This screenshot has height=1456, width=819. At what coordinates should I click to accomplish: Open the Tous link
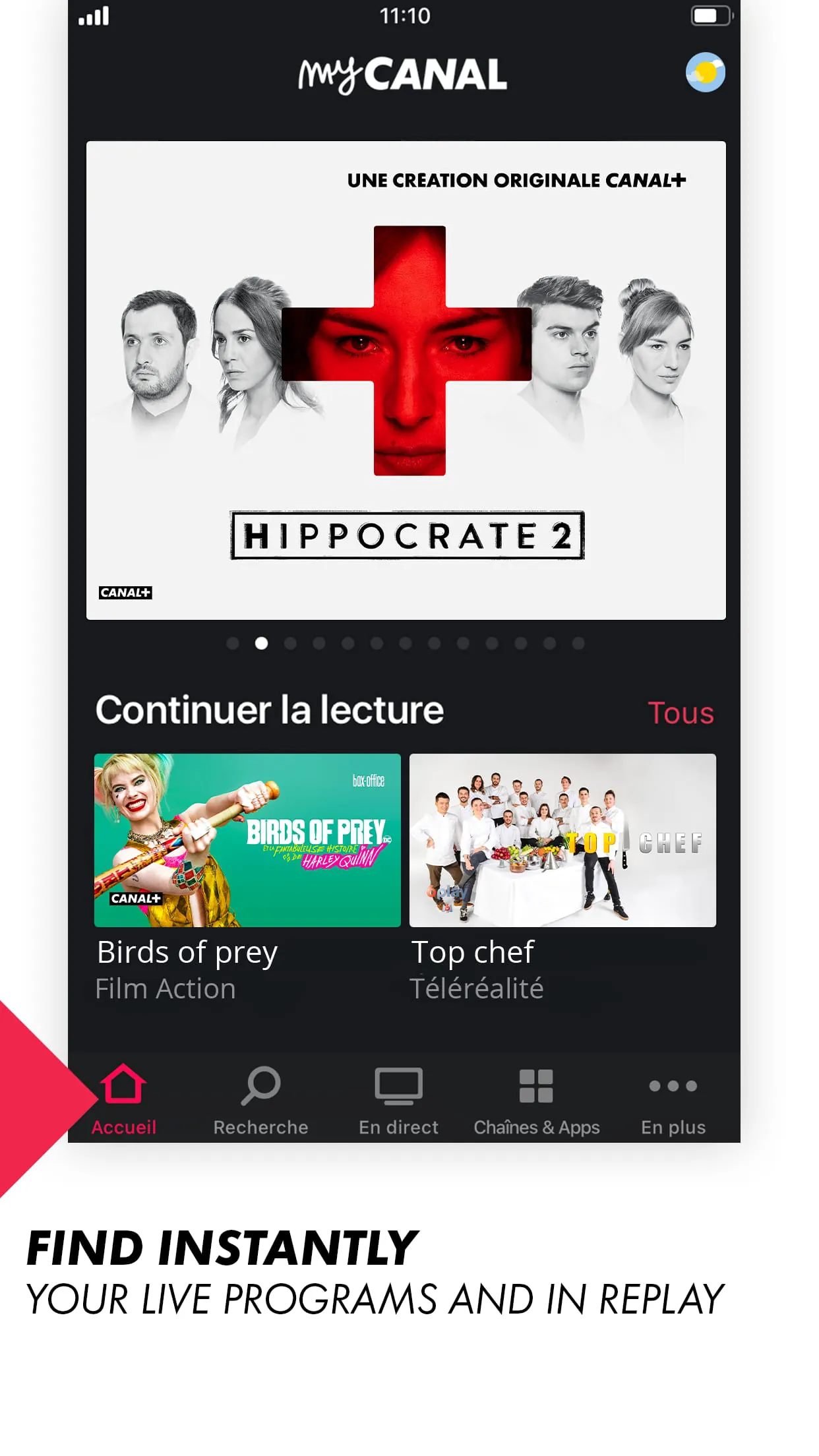pos(682,712)
